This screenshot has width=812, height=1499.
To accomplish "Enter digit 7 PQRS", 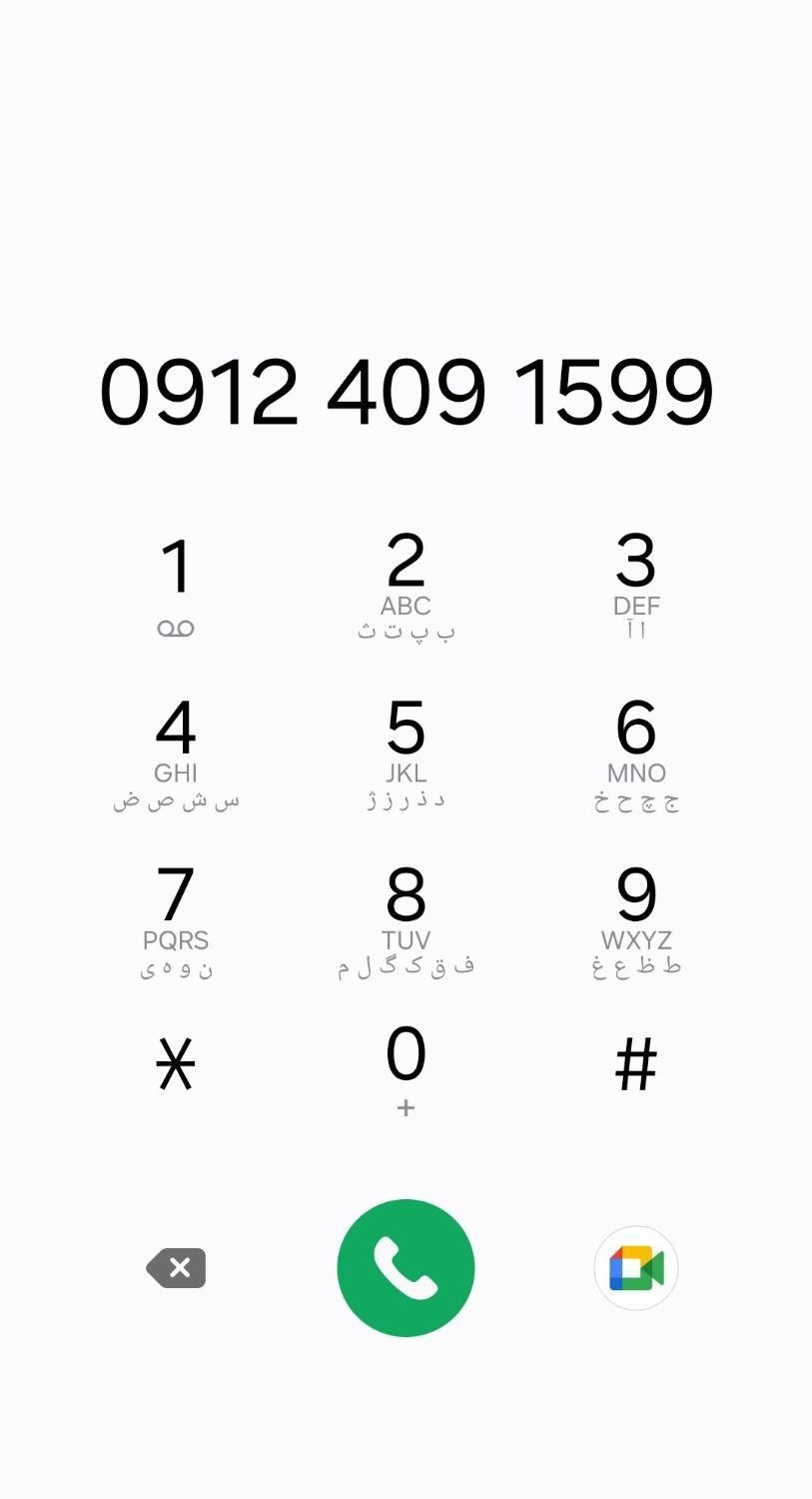I will pyautogui.click(x=176, y=919).
